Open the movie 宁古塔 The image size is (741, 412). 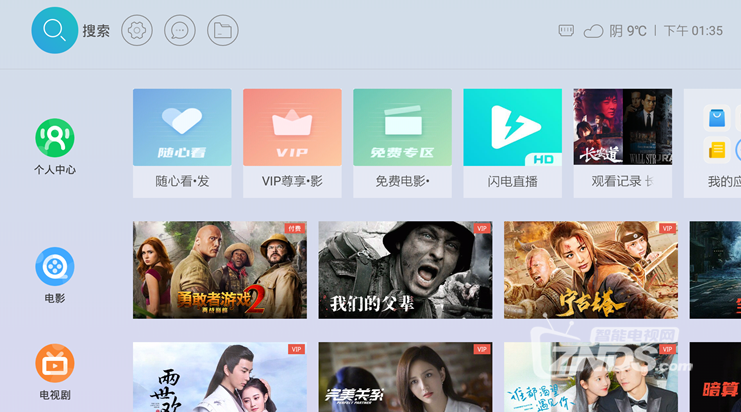coord(590,270)
